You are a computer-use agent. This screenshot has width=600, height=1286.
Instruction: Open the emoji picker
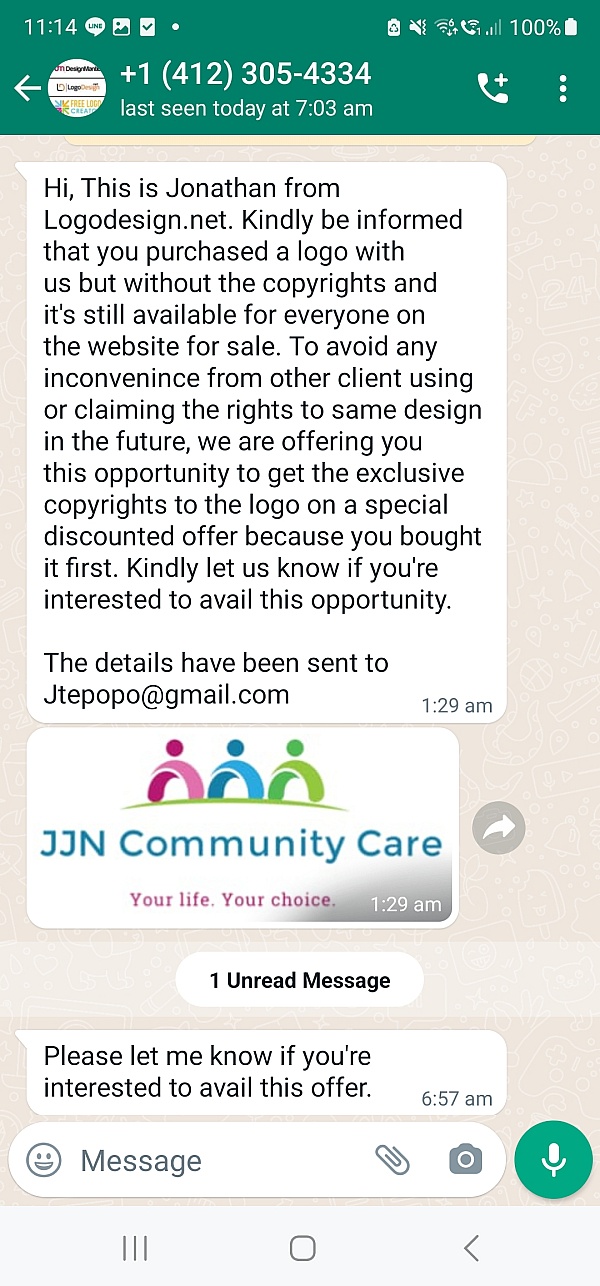click(x=44, y=1160)
